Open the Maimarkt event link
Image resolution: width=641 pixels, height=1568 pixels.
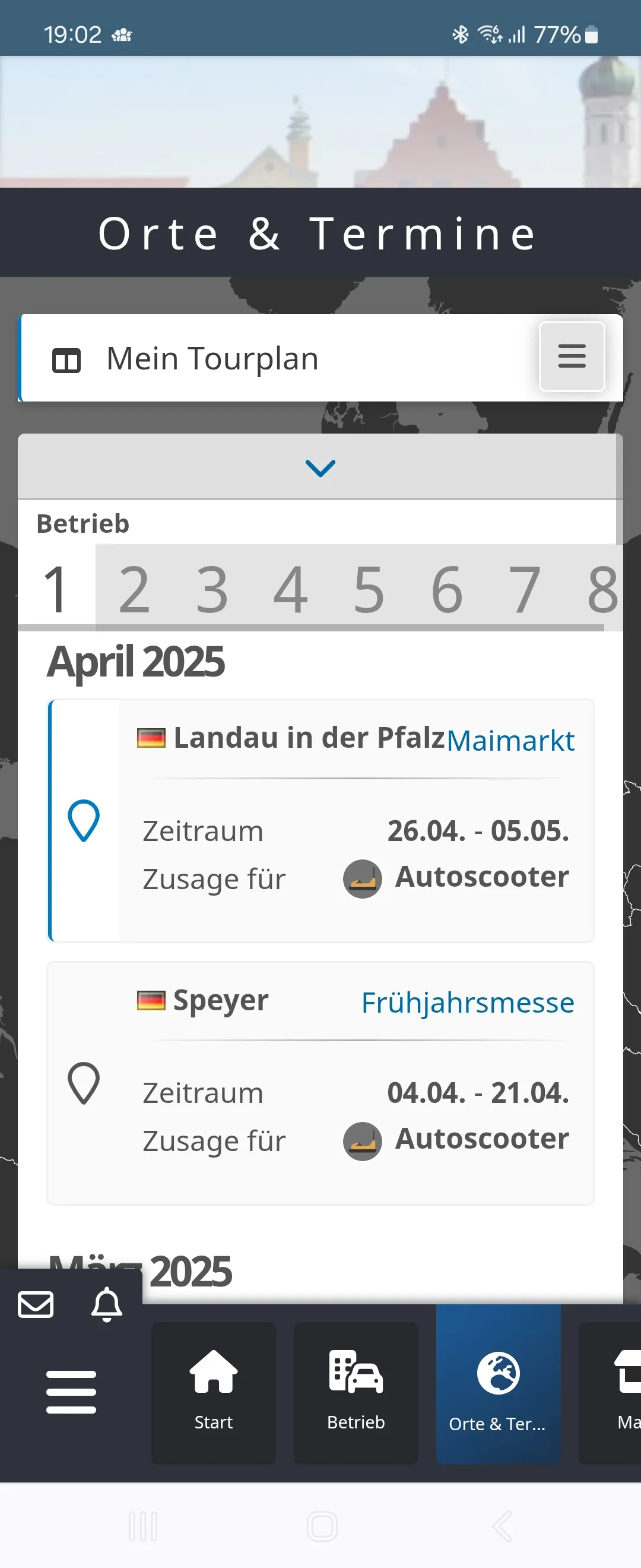[510, 741]
